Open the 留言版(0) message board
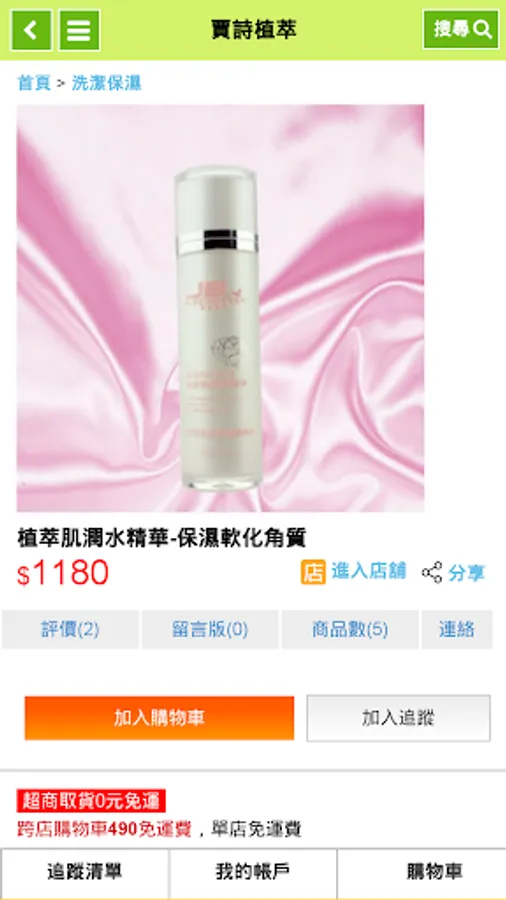 pyautogui.click(x=210, y=630)
